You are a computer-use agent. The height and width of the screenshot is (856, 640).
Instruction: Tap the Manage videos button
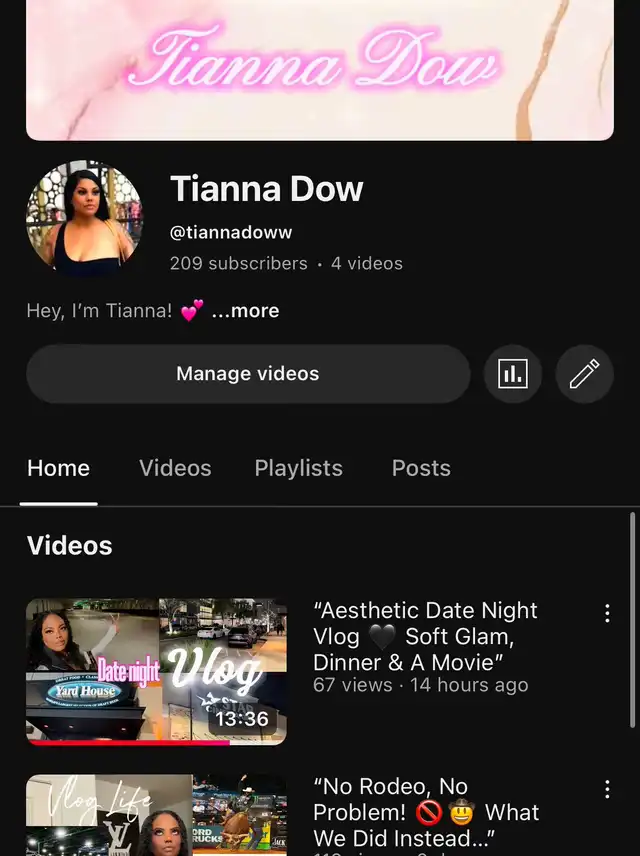(247, 374)
